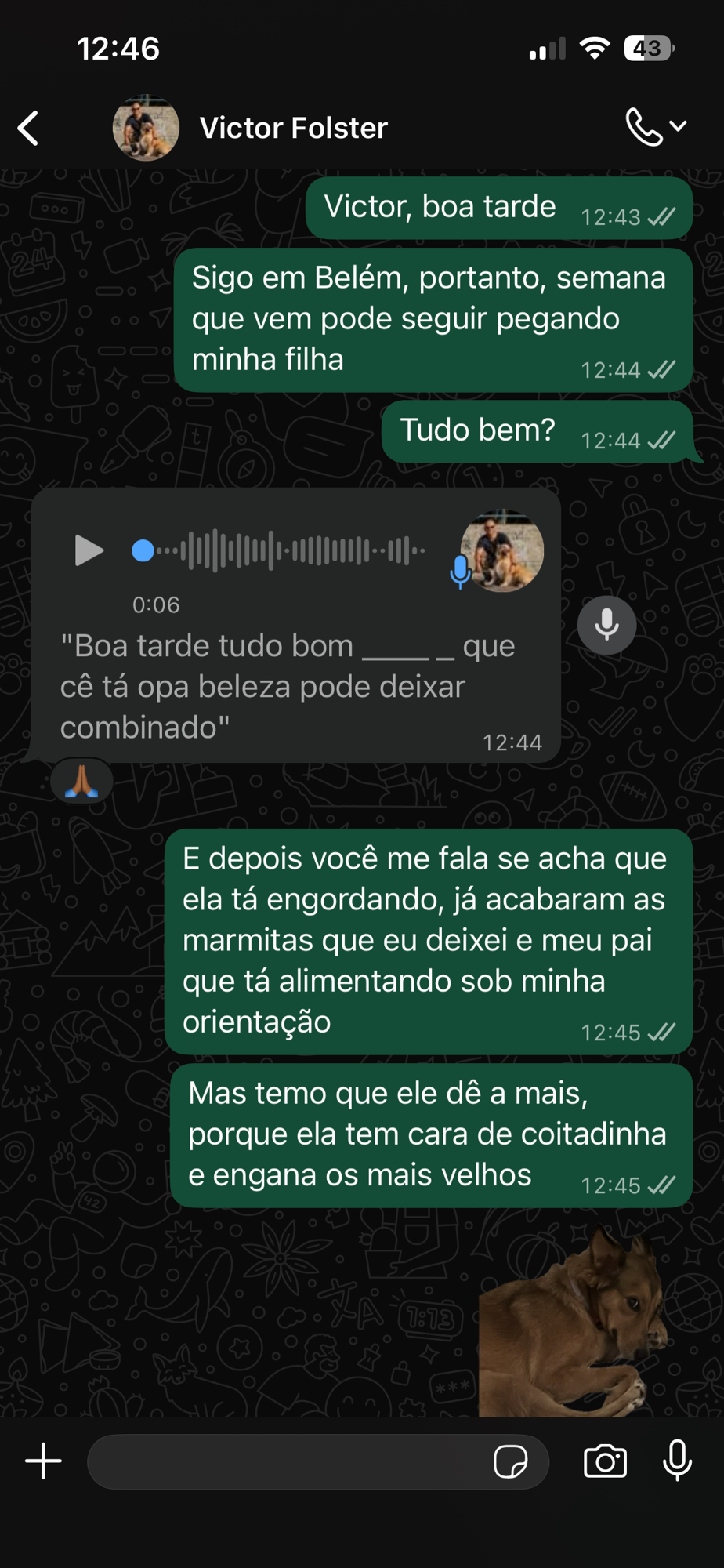The width and height of the screenshot is (724, 1568).
Task: Open the attachments plus menu
Action: pyautogui.click(x=43, y=1461)
